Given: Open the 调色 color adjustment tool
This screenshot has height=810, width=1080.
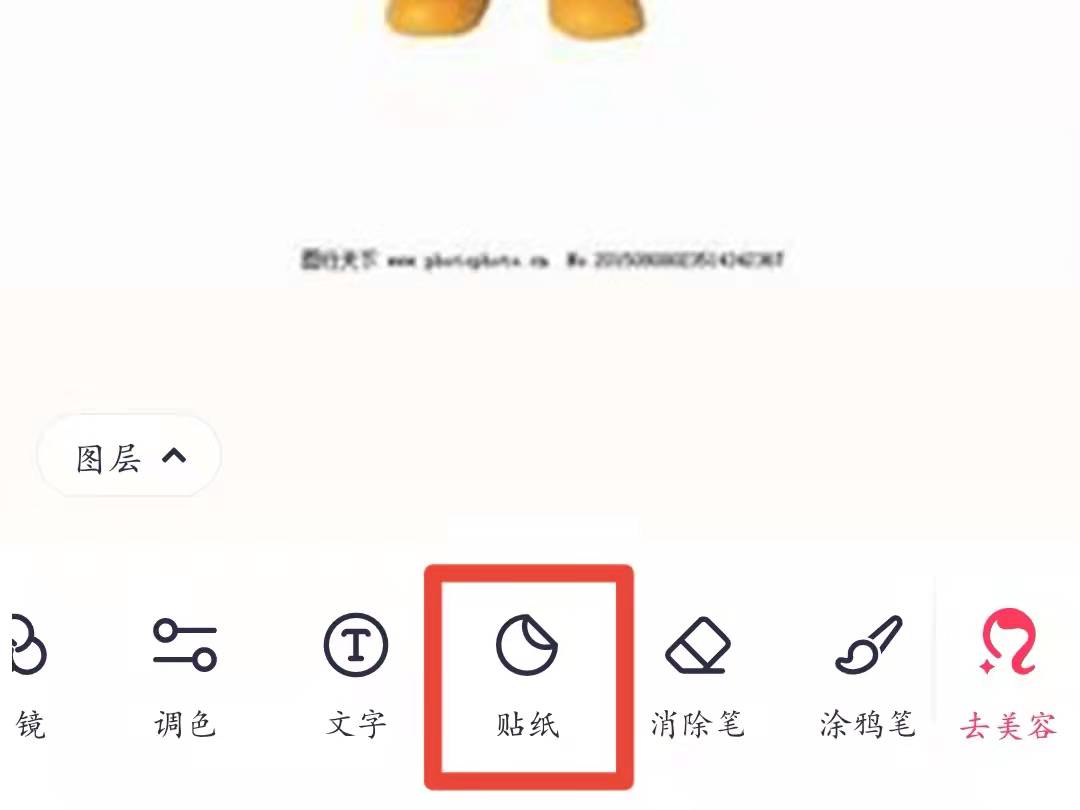Looking at the screenshot, I should (185, 675).
